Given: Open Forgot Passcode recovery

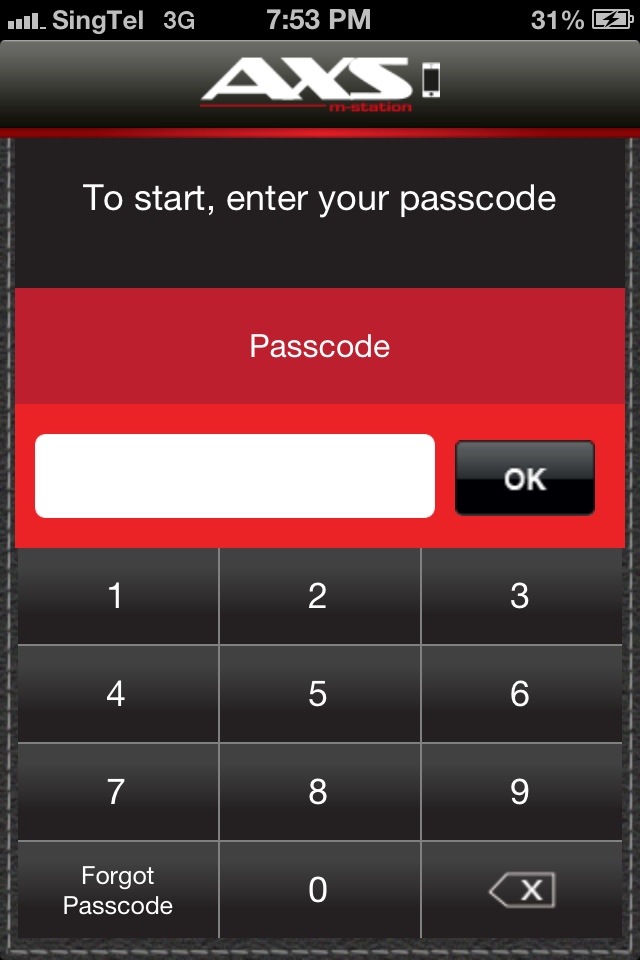Looking at the screenshot, I should [x=117, y=890].
